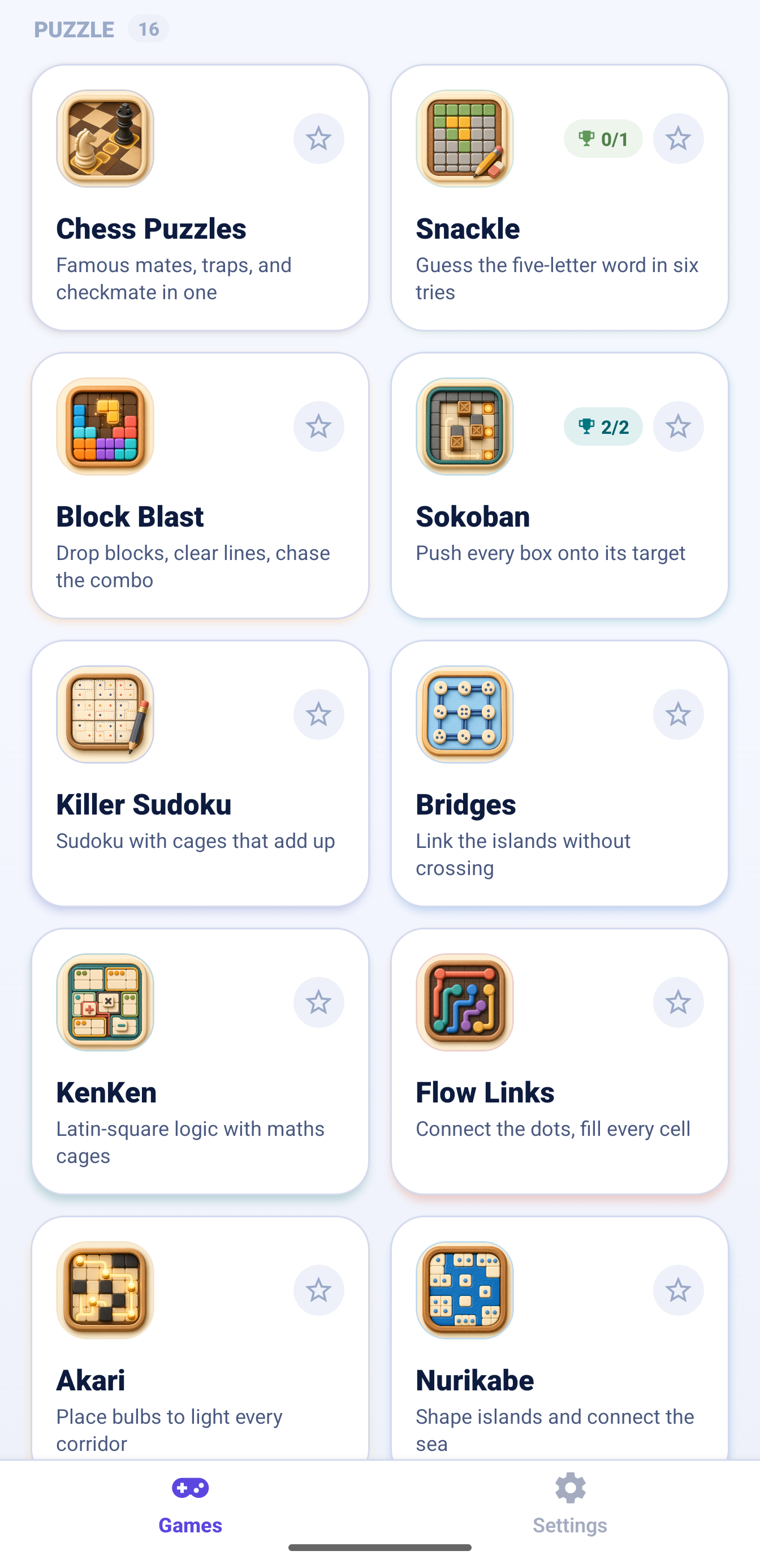Open Flow Links
Image resolution: width=760 pixels, height=1568 pixels.
[559, 1062]
